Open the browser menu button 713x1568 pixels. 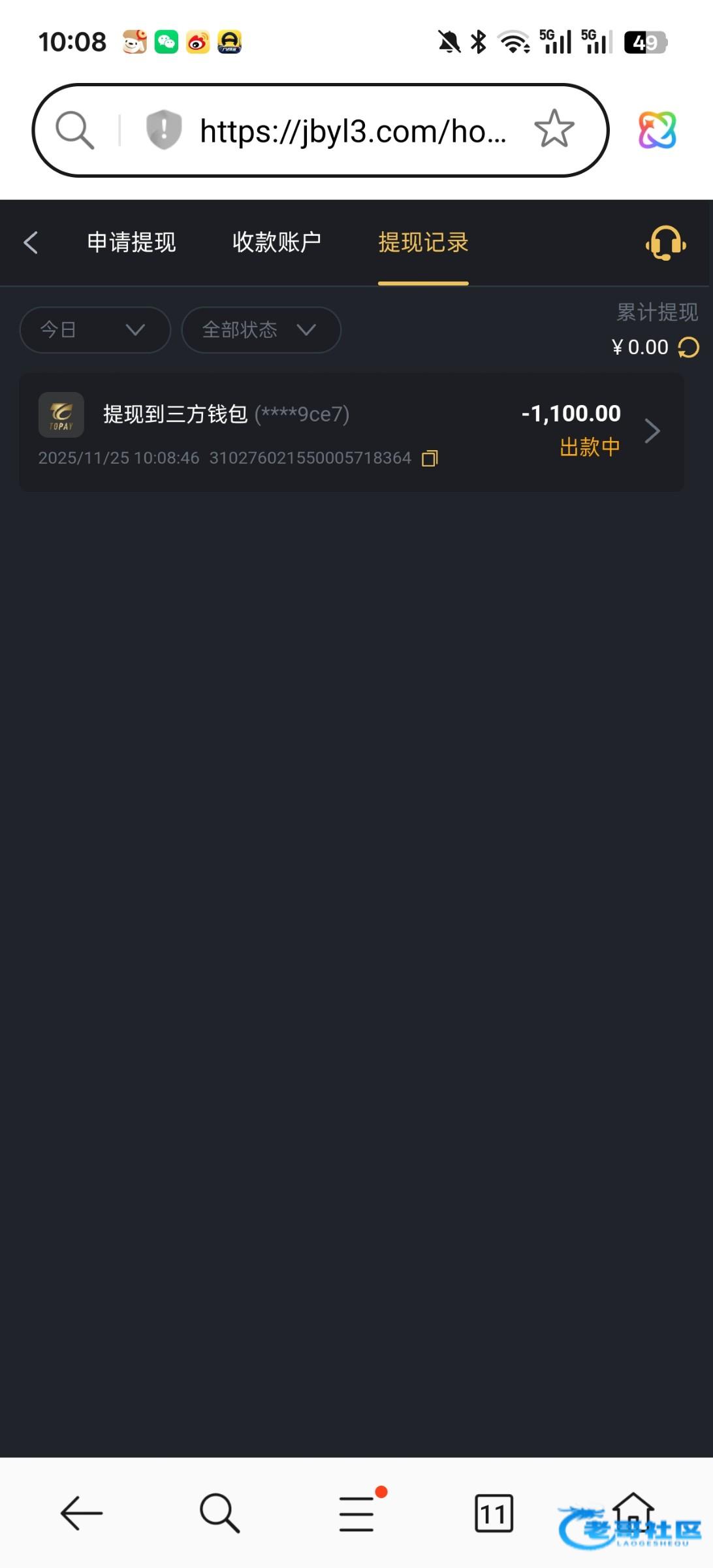click(x=357, y=1512)
